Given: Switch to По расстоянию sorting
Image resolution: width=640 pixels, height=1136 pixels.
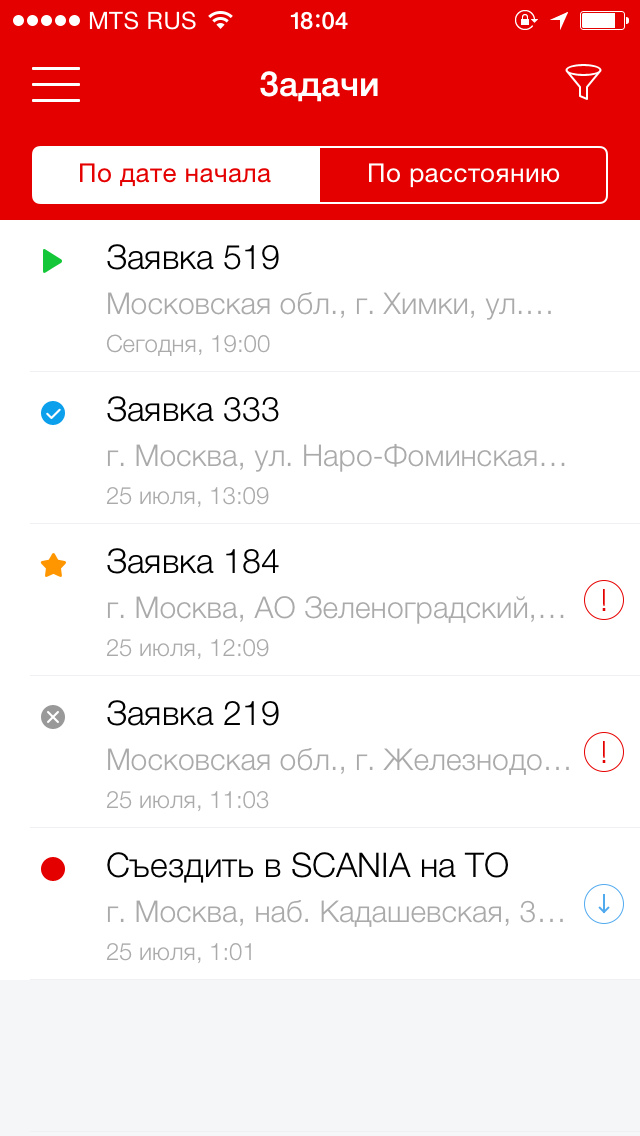Looking at the screenshot, I should pos(463,175).
